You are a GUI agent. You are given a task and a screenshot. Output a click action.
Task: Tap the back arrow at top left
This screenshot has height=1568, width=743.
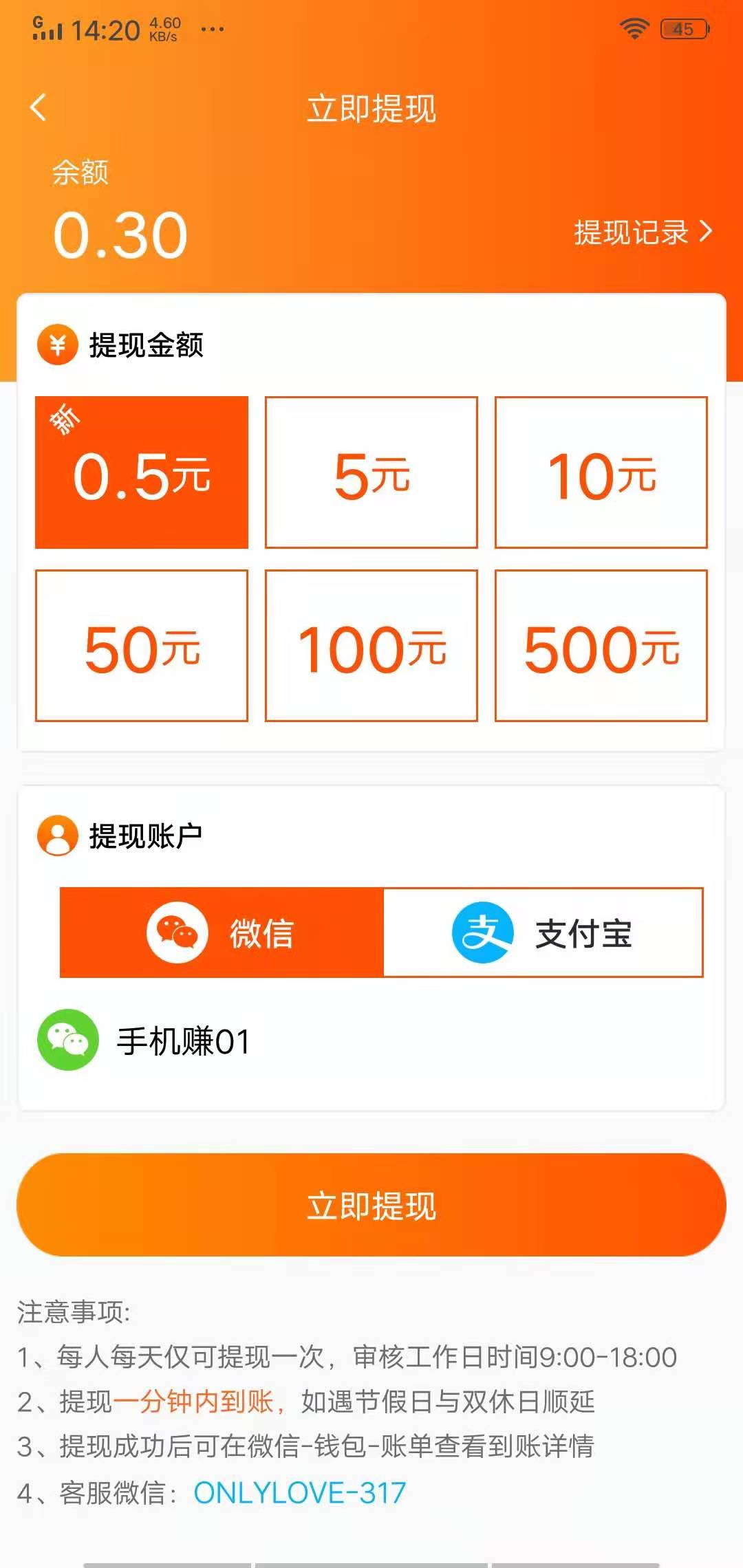(39, 109)
